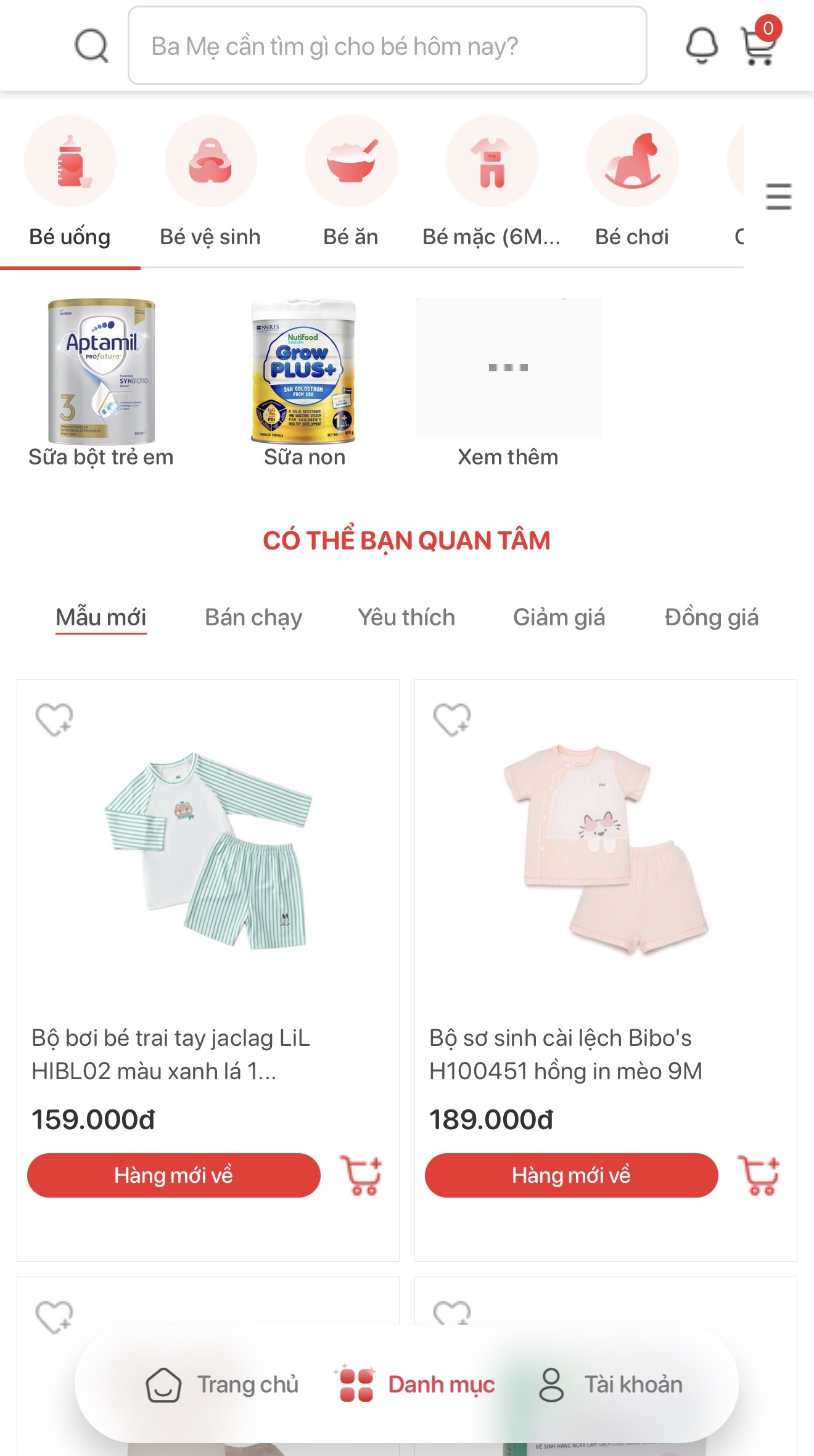Image resolution: width=814 pixels, height=1456 pixels.
Task: Add Bộ bơi bé trai LiL to wishlist
Action: pos(54,719)
